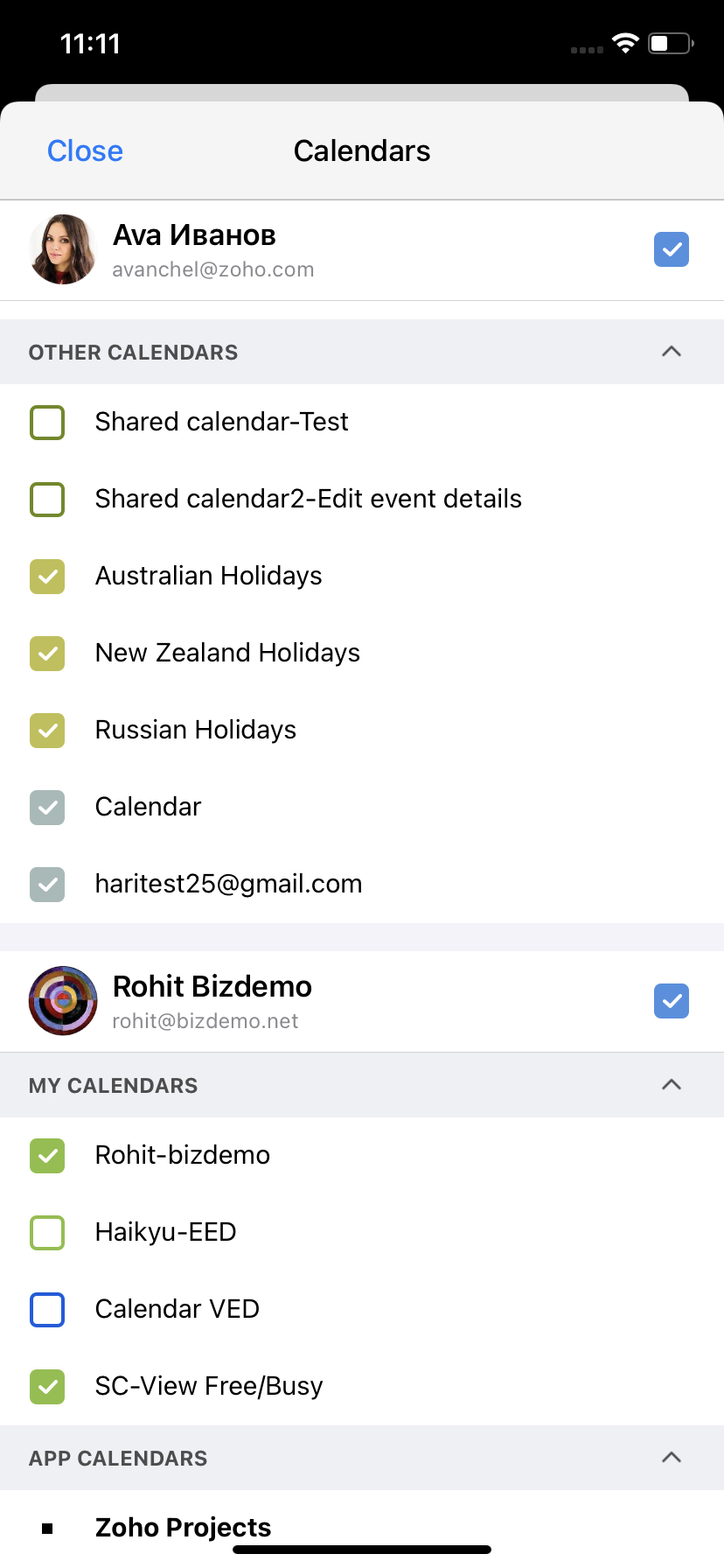Tap Rohit Bizdemo's account avatar
Viewport: 724px width, 1568px height.
point(62,1001)
